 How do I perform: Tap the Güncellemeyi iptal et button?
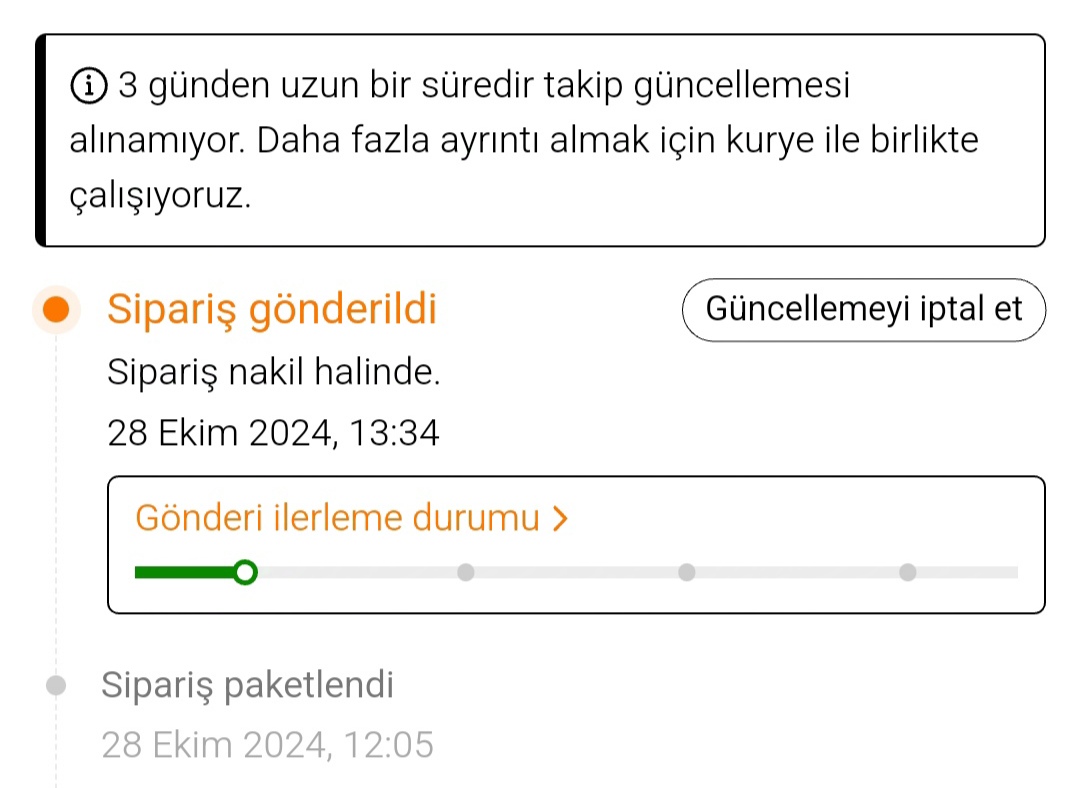pos(864,309)
